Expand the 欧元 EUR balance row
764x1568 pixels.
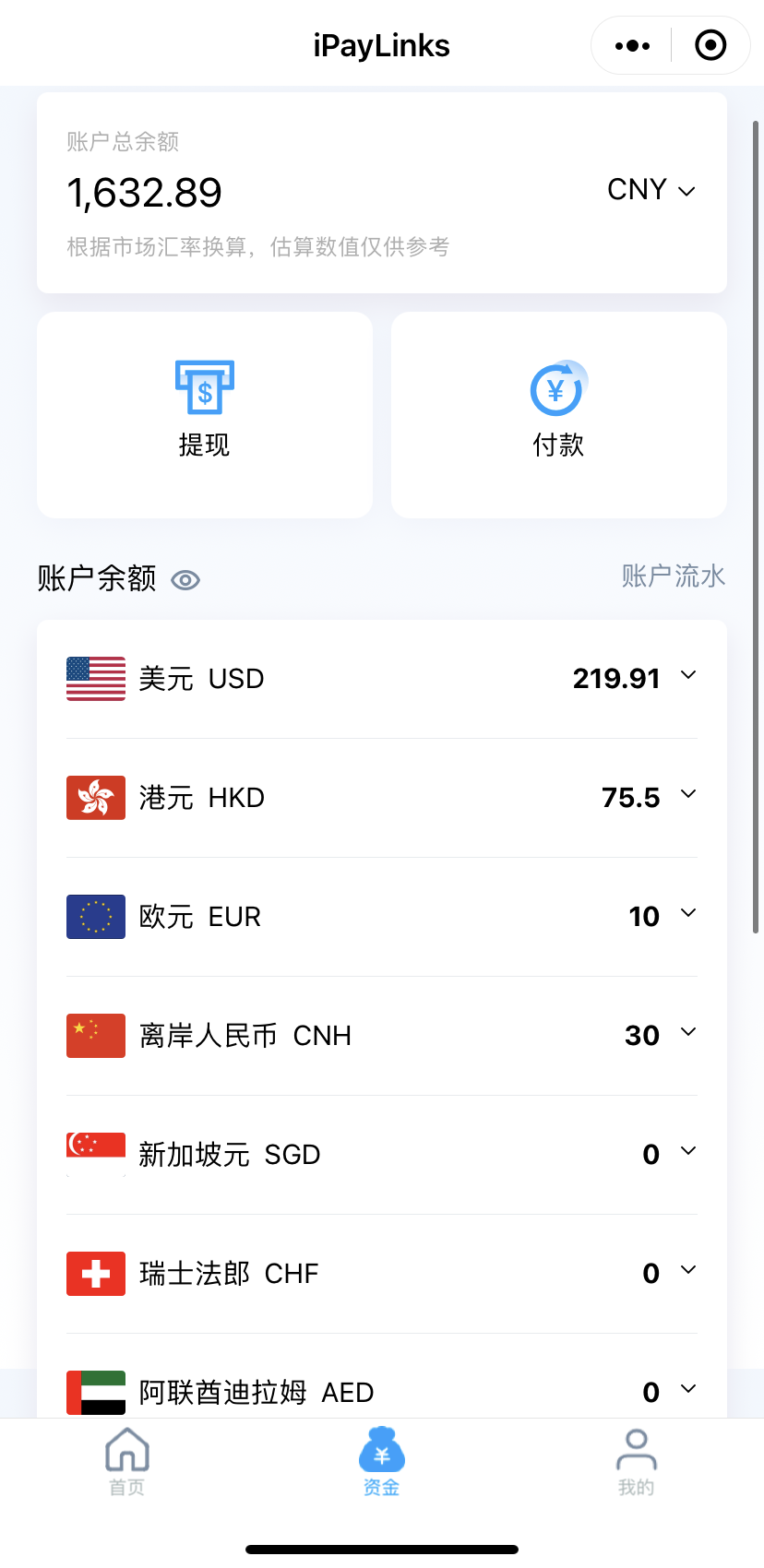[688, 914]
